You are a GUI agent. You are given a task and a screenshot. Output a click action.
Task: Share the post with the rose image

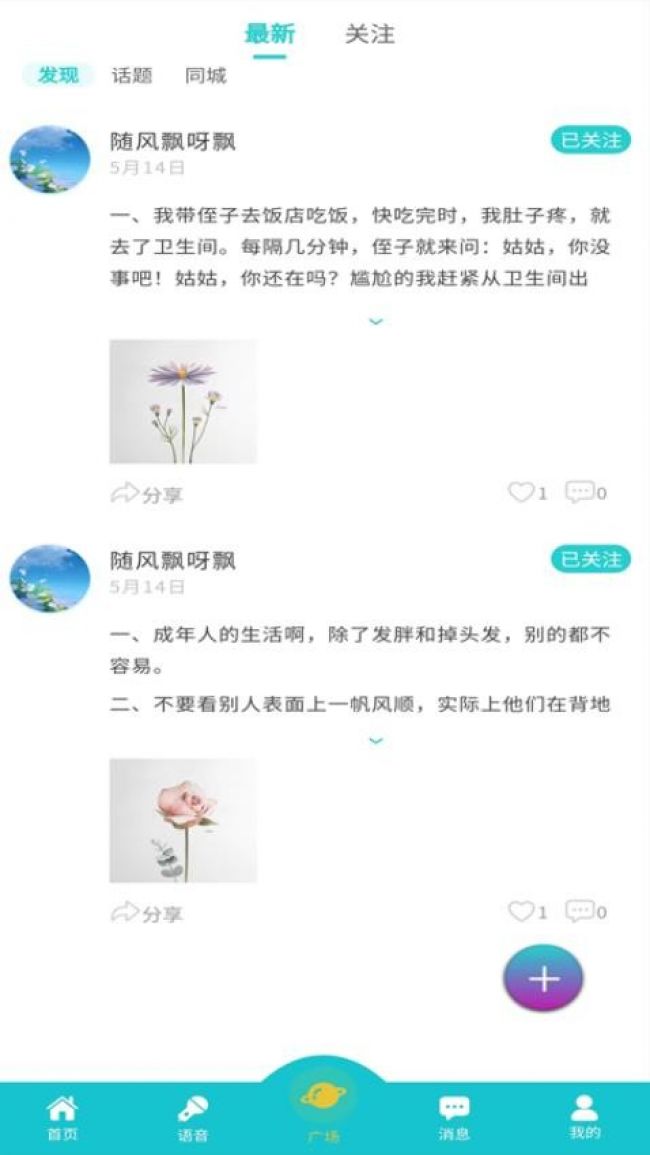click(x=147, y=913)
